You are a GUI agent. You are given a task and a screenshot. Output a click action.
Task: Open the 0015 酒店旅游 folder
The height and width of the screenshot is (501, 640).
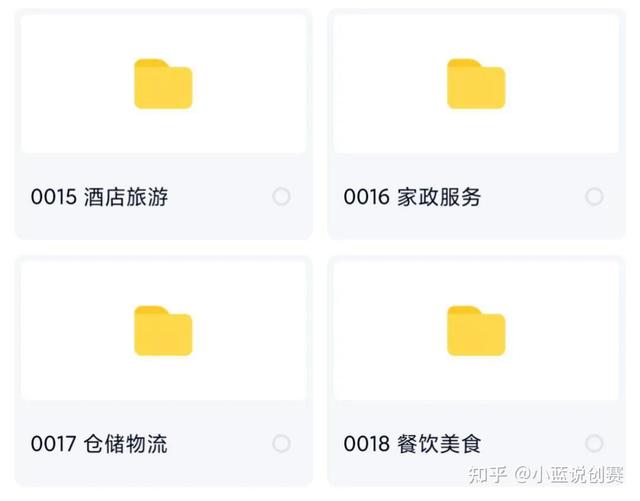coord(163,85)
